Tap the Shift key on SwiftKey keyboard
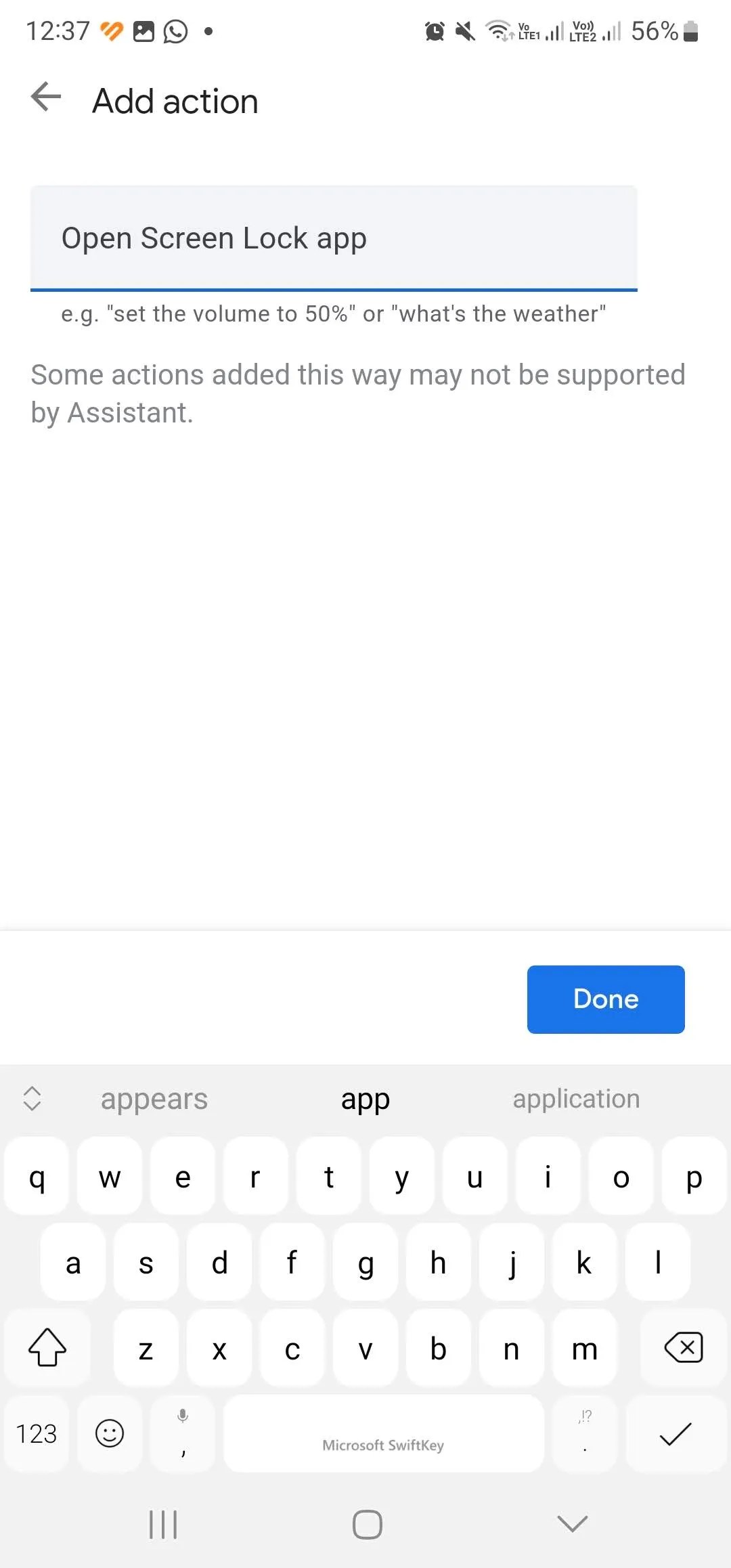This screenshot has height=1568, width=731. tap(46, 1349)
